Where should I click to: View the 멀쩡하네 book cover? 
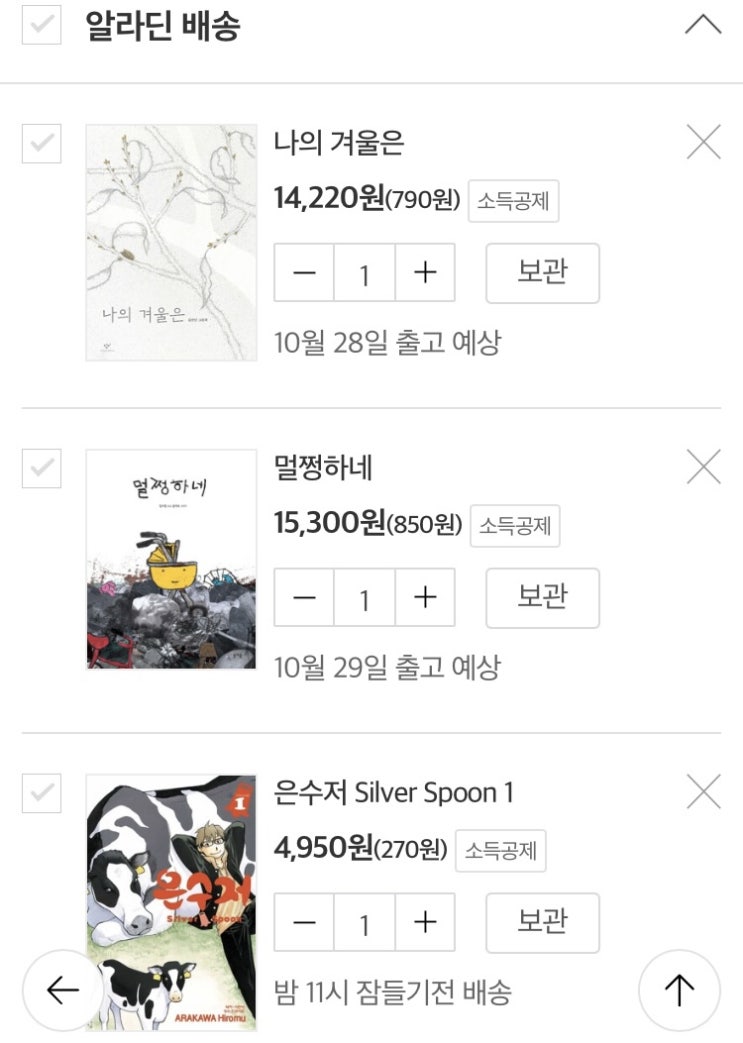click(x=172, y=559)
